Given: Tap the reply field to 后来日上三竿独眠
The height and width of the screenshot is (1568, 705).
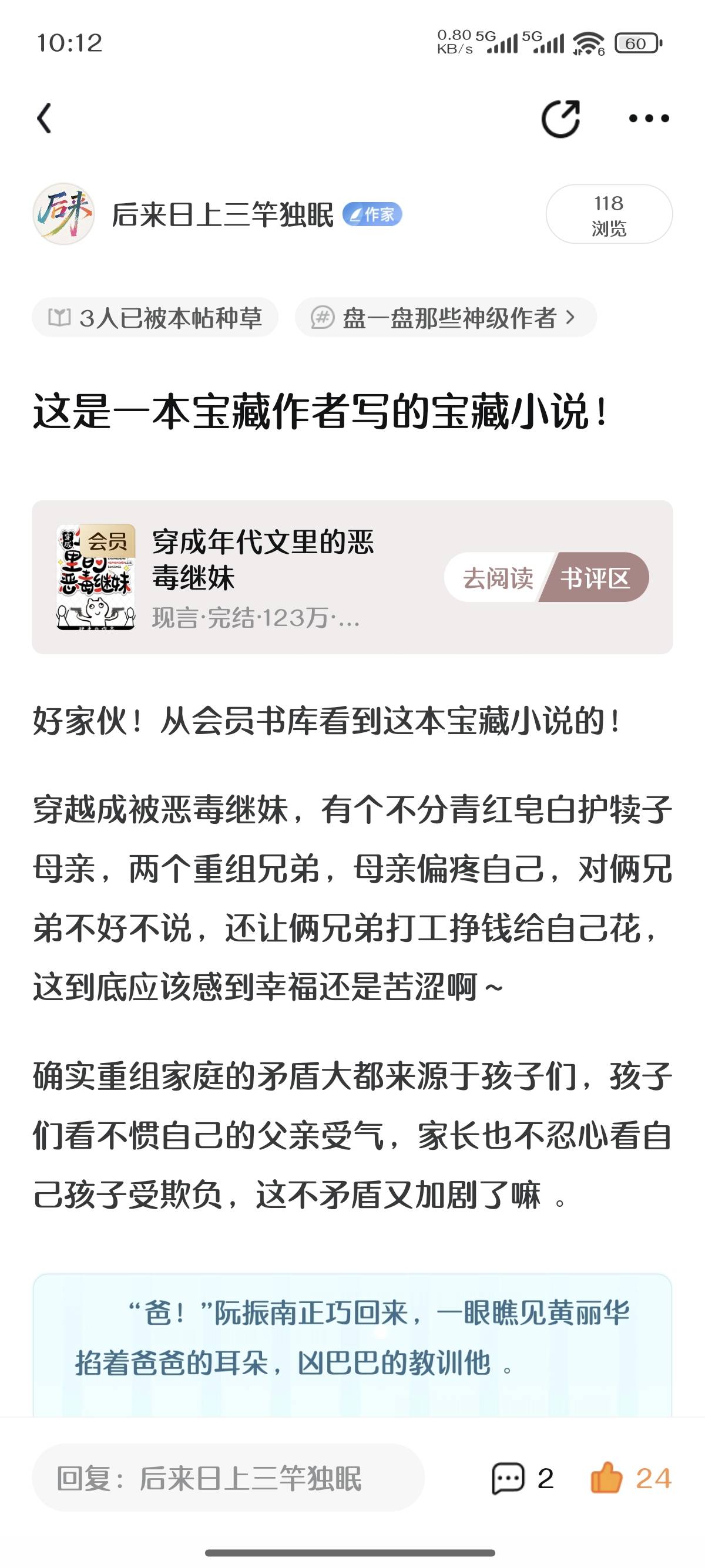Looking at the screenshot, I should pos(229,1479).
